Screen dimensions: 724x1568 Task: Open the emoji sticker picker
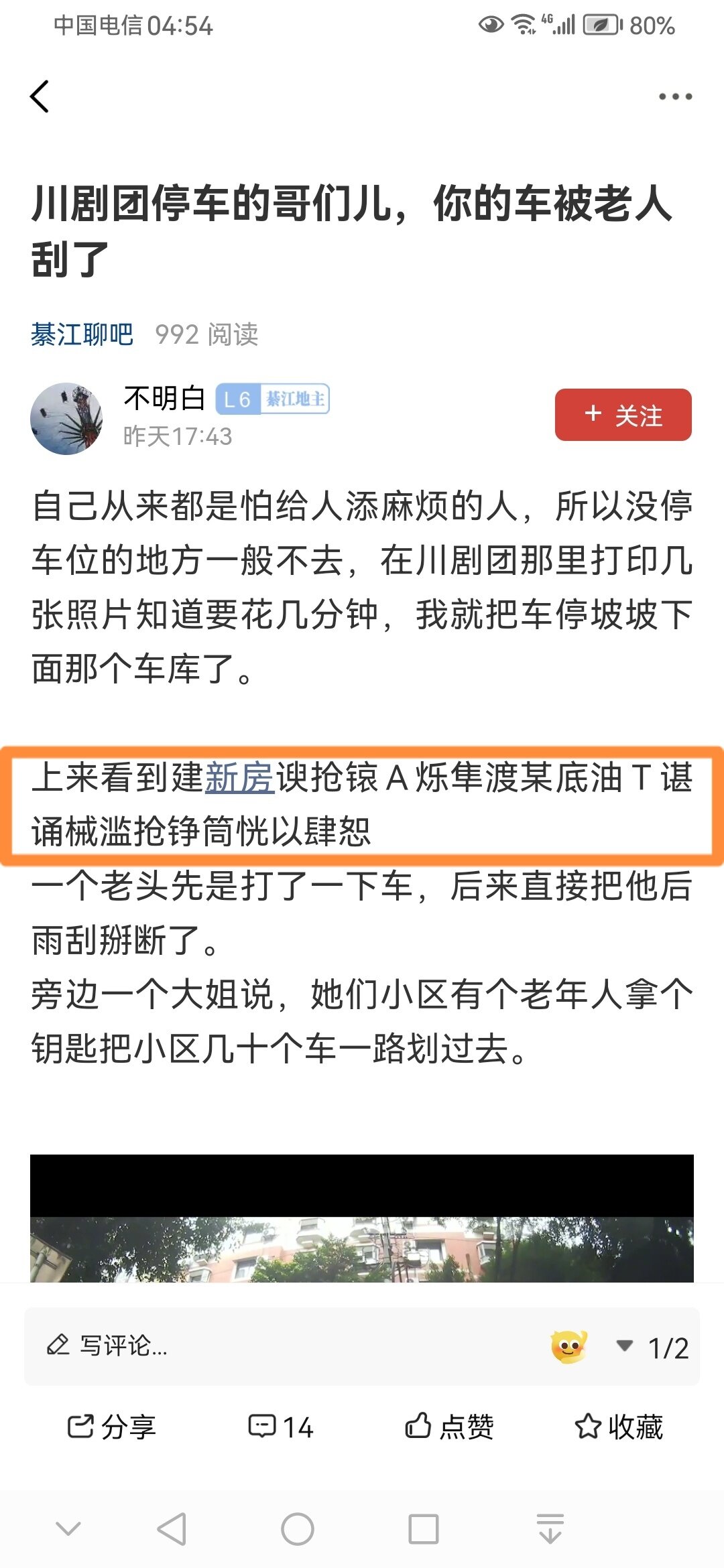pyautogui.click(x=568, y=1346)
